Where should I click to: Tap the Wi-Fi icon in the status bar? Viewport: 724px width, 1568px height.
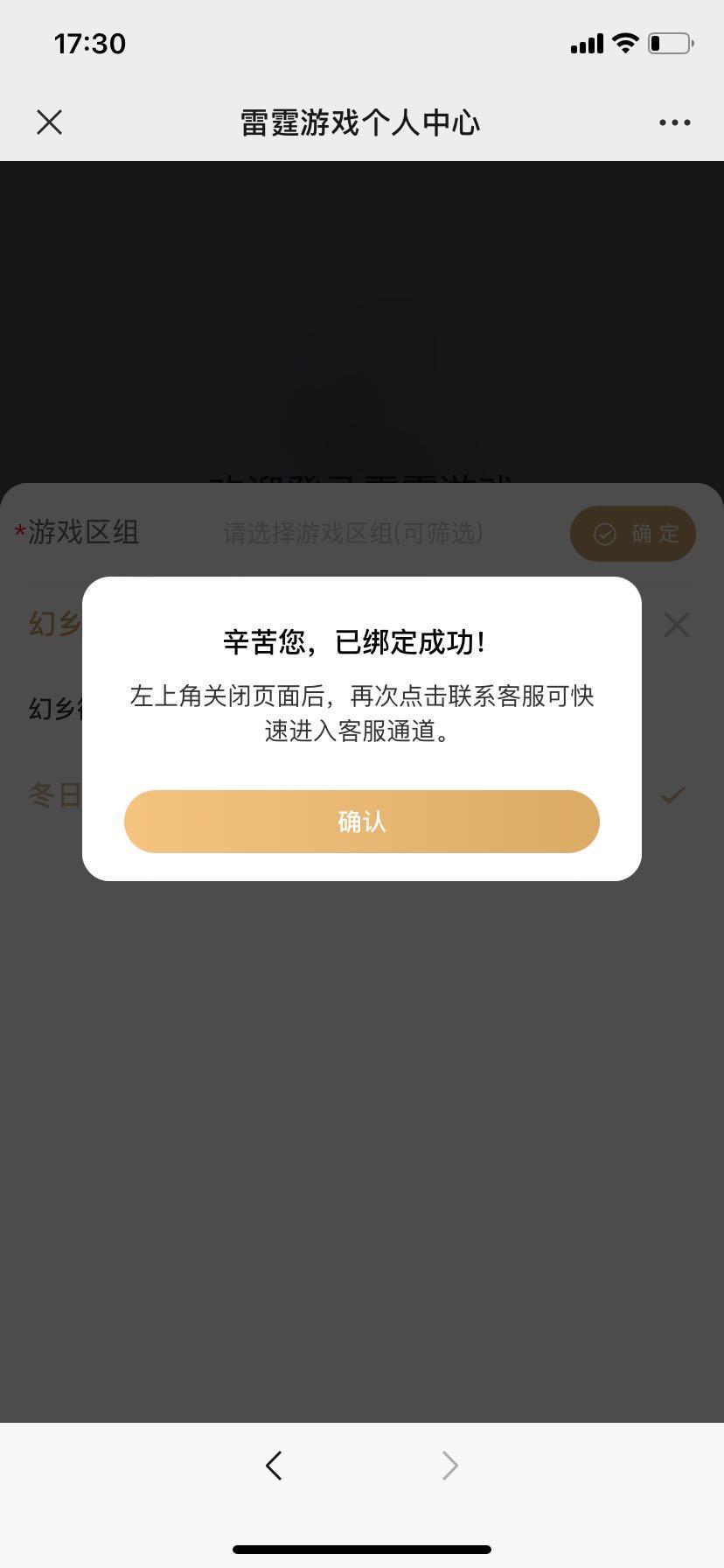coord(624,43)
